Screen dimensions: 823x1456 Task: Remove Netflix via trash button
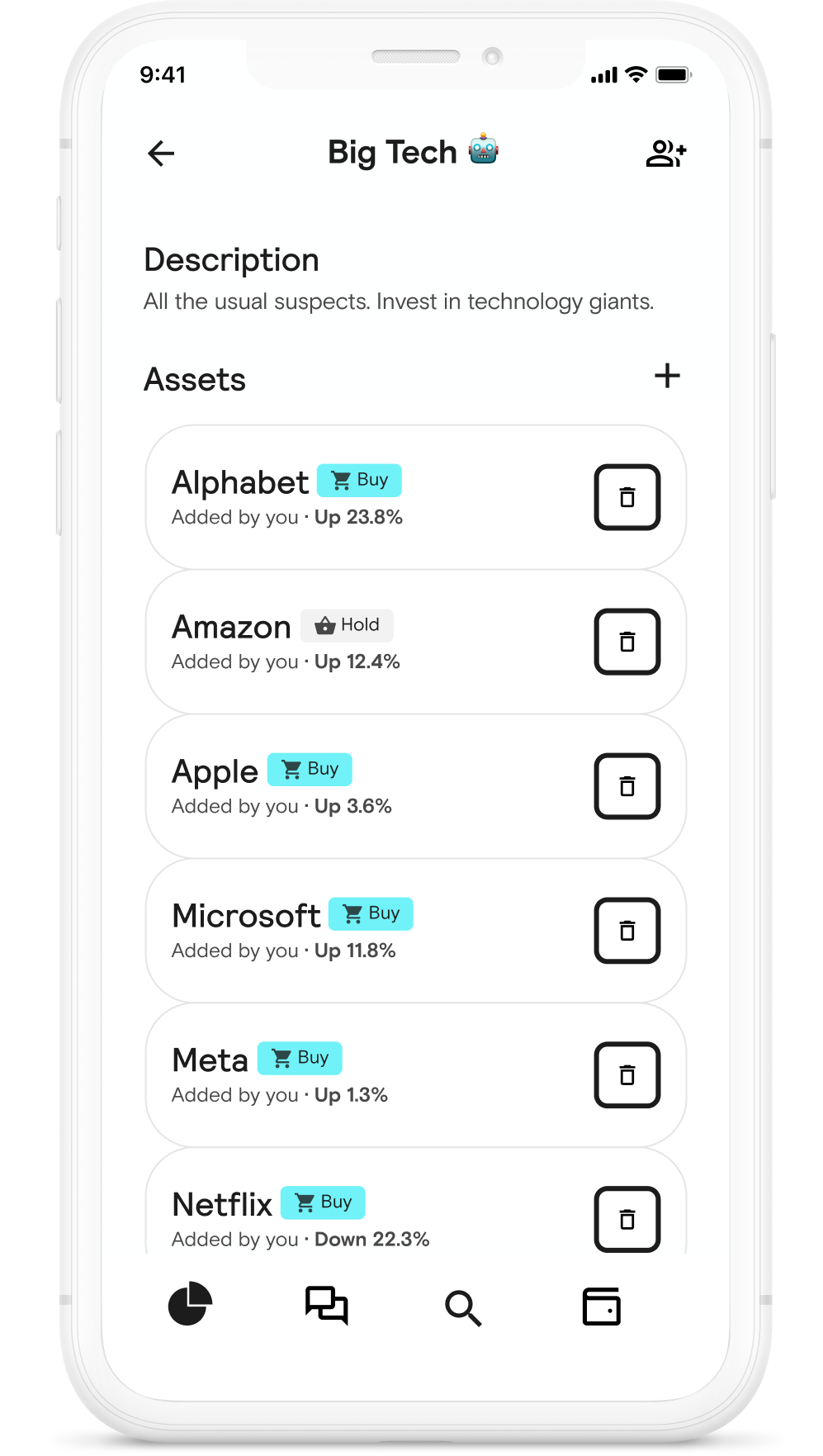tap(627, 1219)
